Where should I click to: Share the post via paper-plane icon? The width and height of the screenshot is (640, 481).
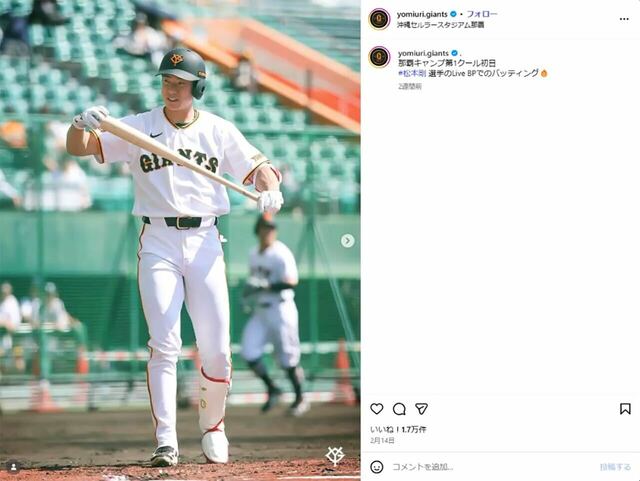421,409
